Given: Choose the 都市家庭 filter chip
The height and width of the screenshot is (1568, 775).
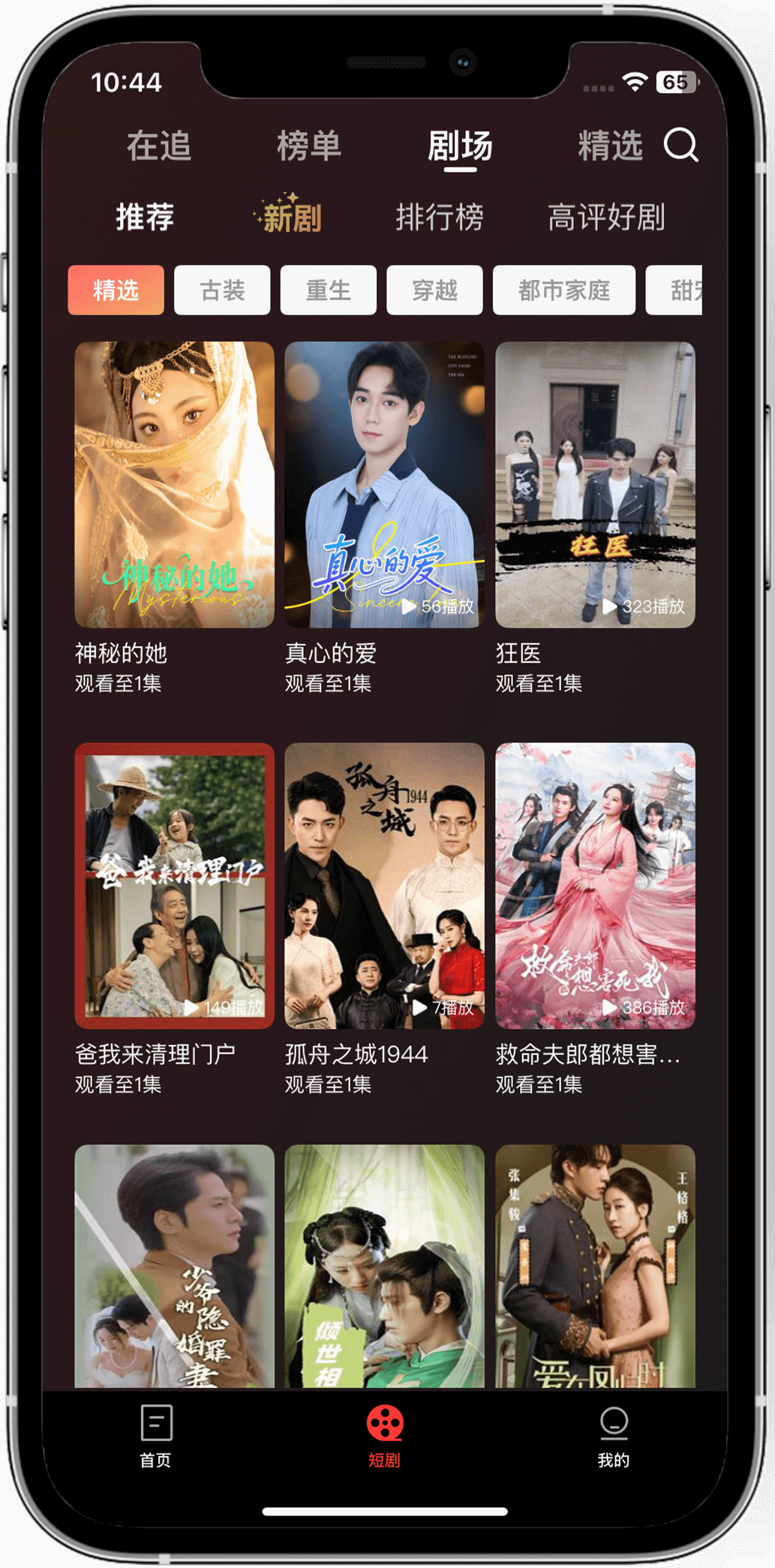Looking at the screenshot, I should [563, 290].
